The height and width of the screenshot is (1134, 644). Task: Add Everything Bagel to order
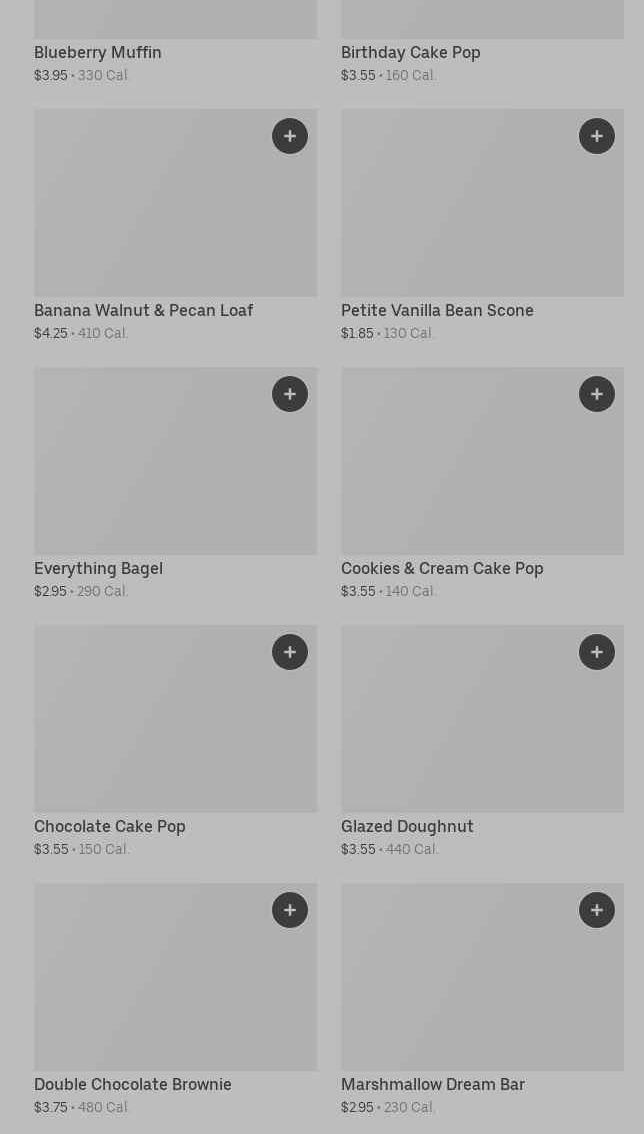coord(290,394)
